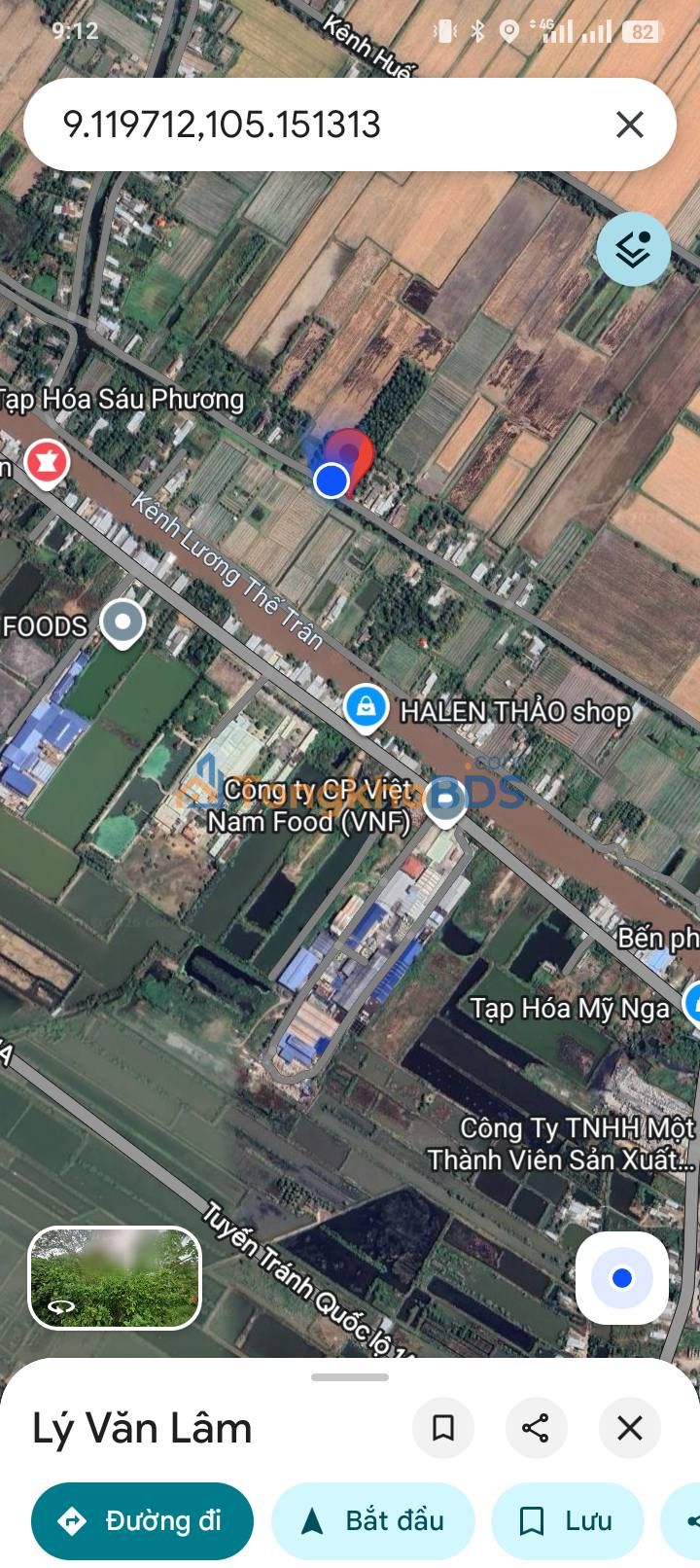Screen dimensions: 700x1568
Task: Save Lý Văn Lâm with bookmark icon
Action: [443, 1428]
